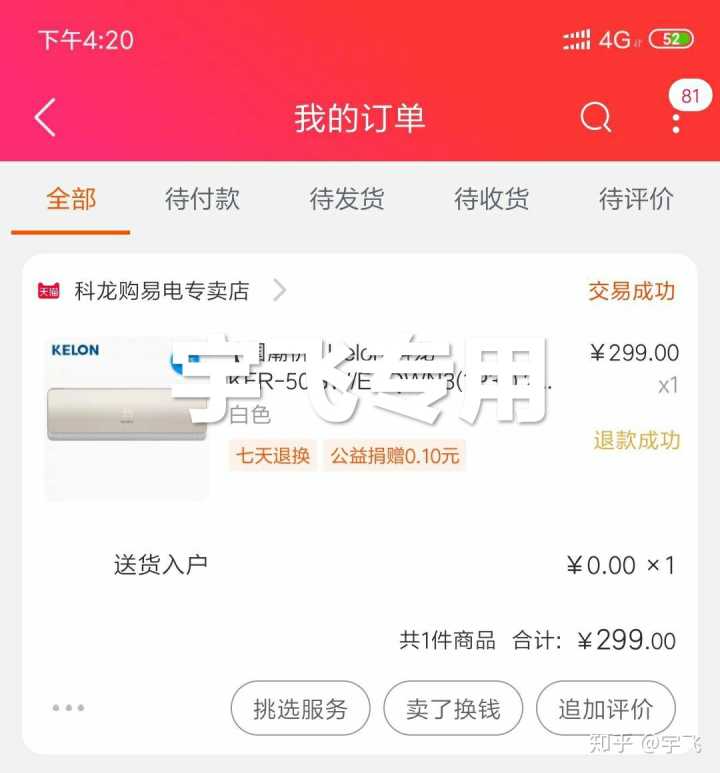
Task: Go back from My Orders page
Action: point(45,118)
